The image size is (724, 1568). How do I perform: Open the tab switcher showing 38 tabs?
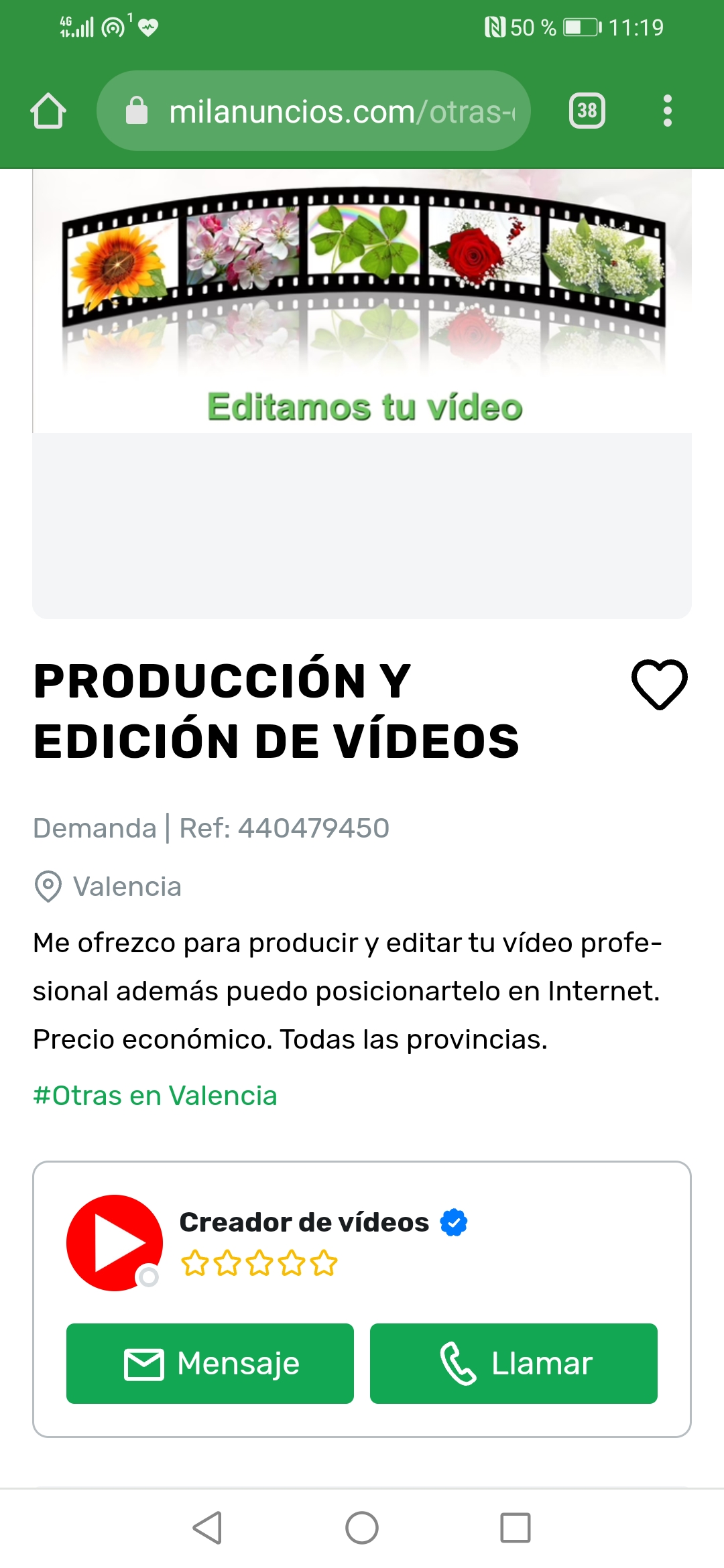(x=587, y=111)
